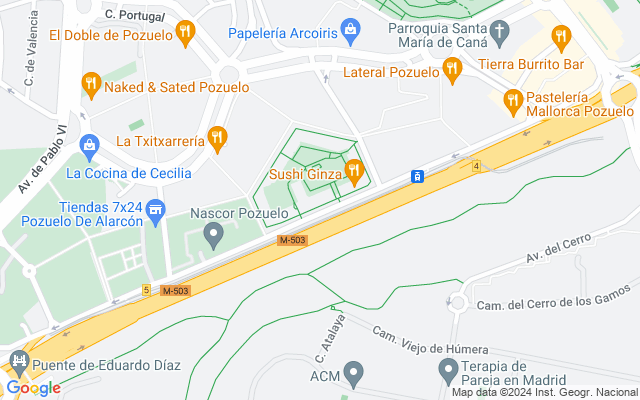Select the La Cocina de Cecilia marker
This screenshot has height=400, width=640.
pos(89,148)
